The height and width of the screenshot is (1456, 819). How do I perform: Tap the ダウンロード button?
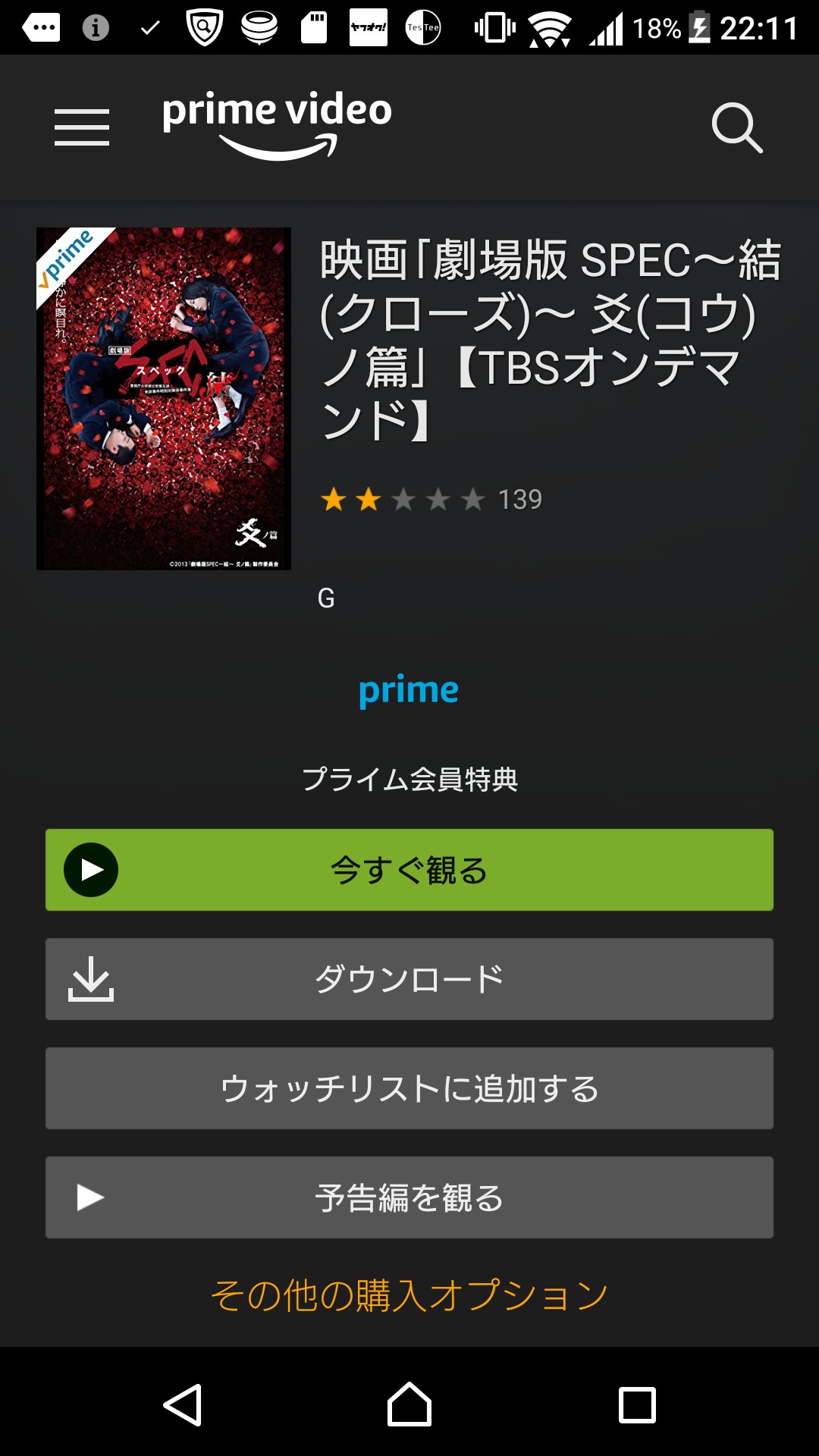click(409, 979)
